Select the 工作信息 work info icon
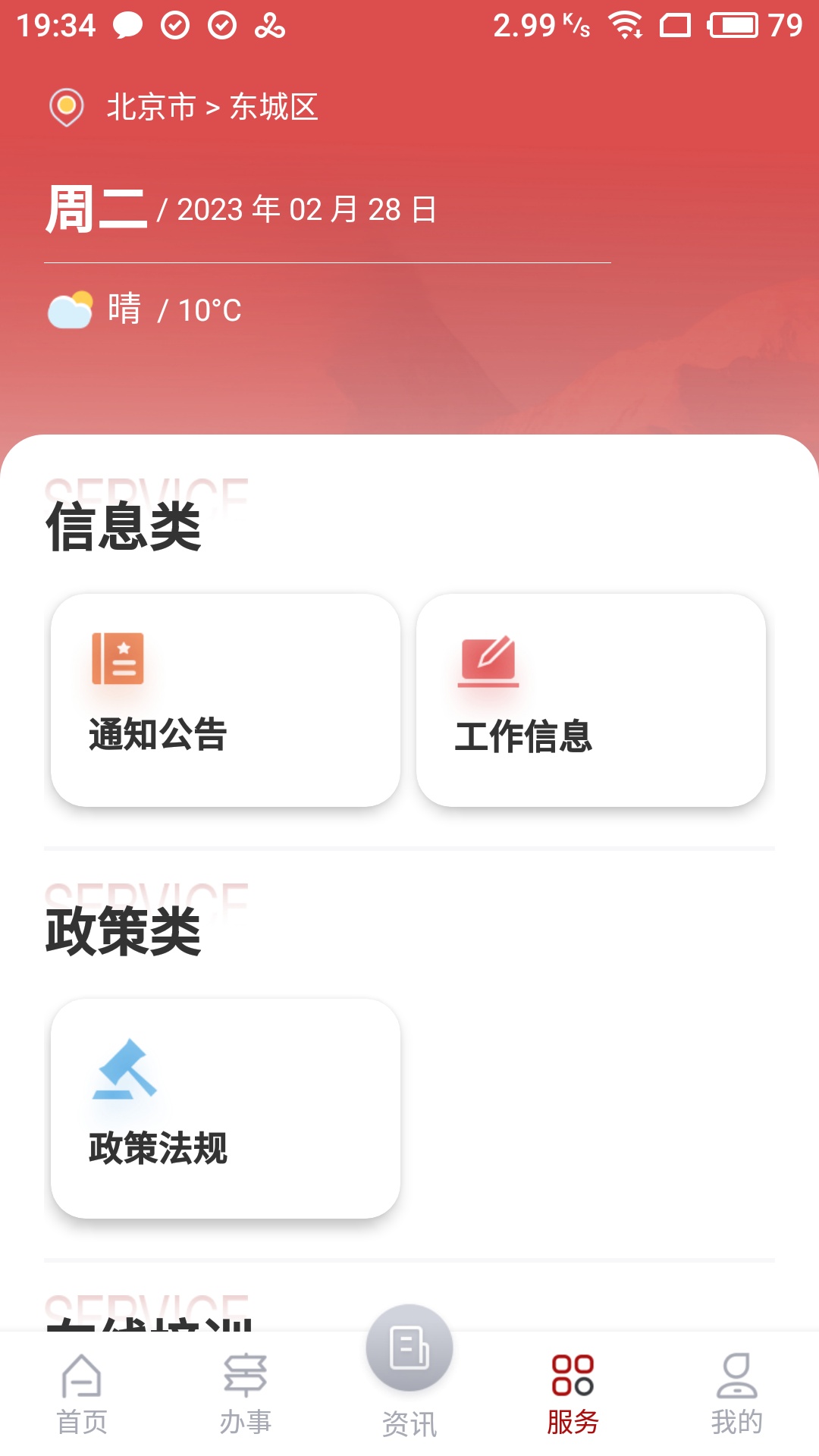819x1456 pixels. (x=488, y=664)
